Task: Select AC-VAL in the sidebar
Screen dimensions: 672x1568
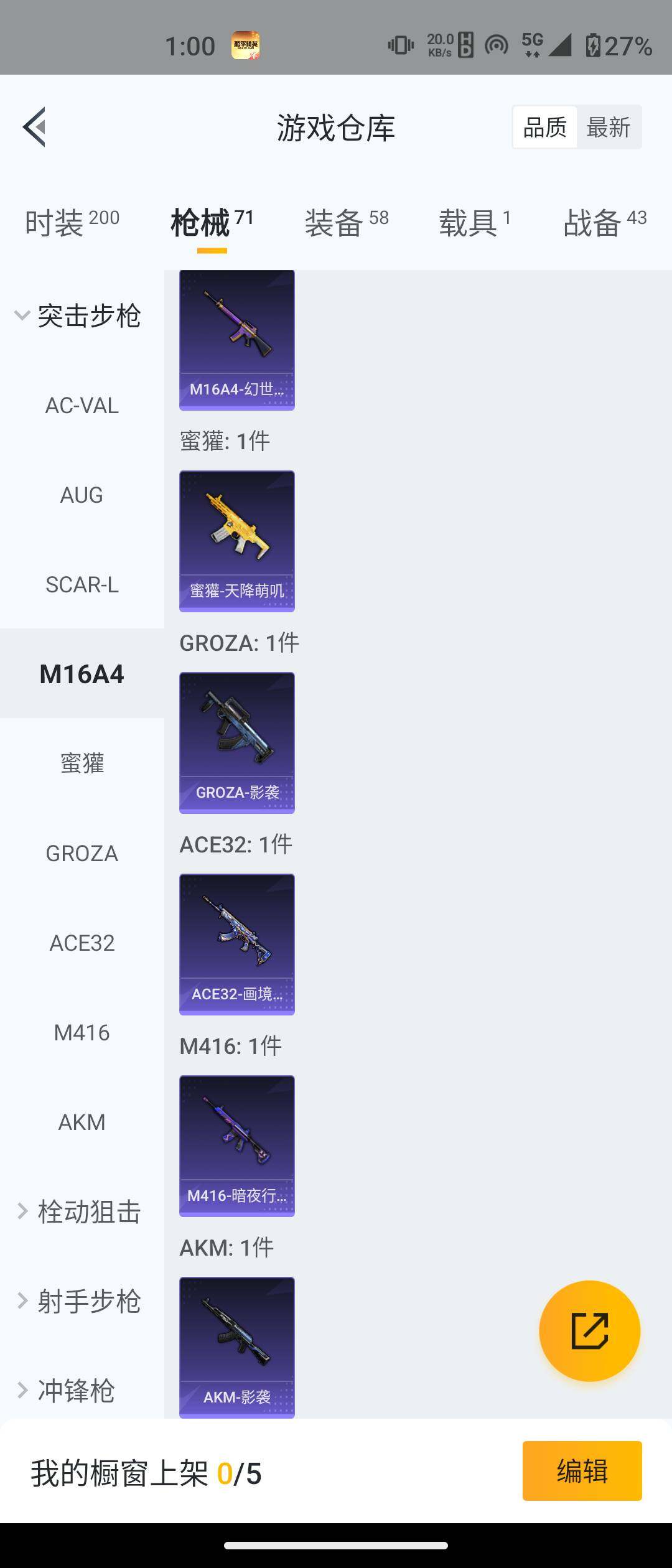Action: (82, 406)
